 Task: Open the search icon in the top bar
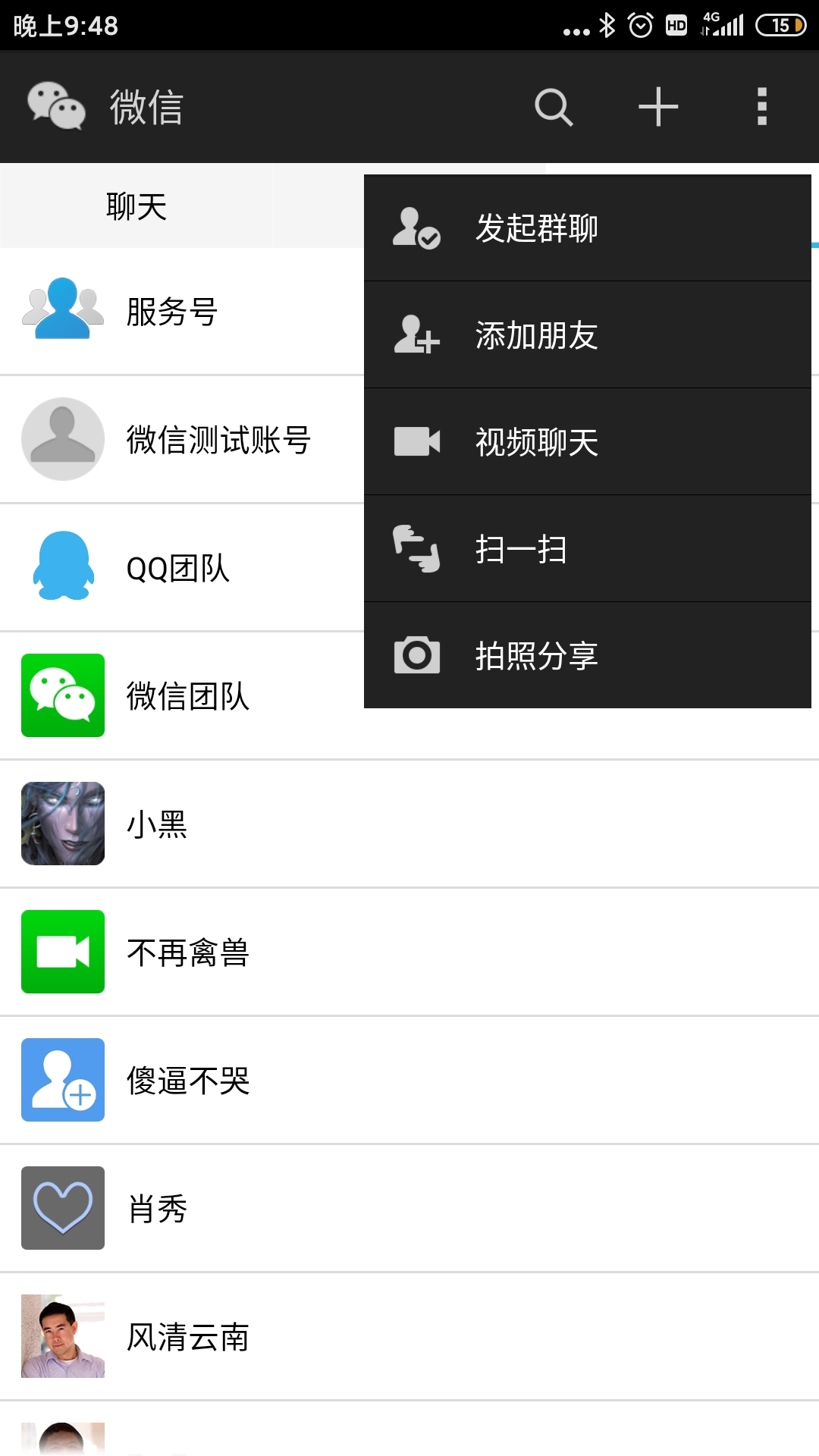[x=554, y=107]
